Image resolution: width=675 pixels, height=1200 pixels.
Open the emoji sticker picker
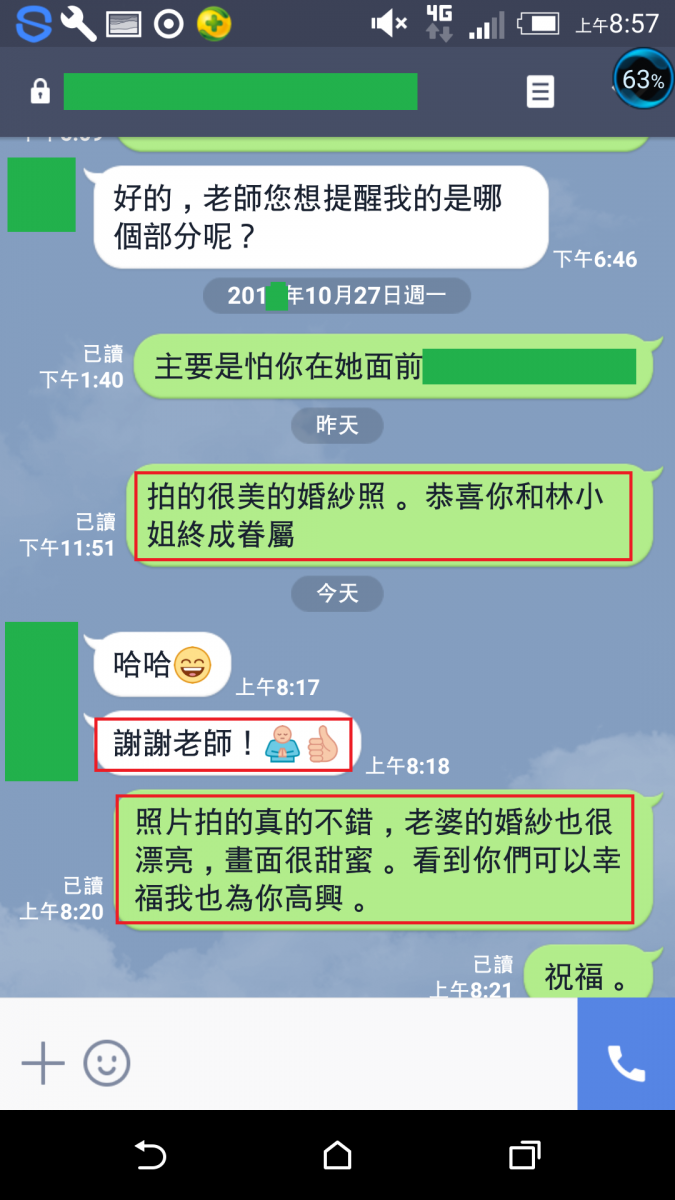tap(107, 1064)
